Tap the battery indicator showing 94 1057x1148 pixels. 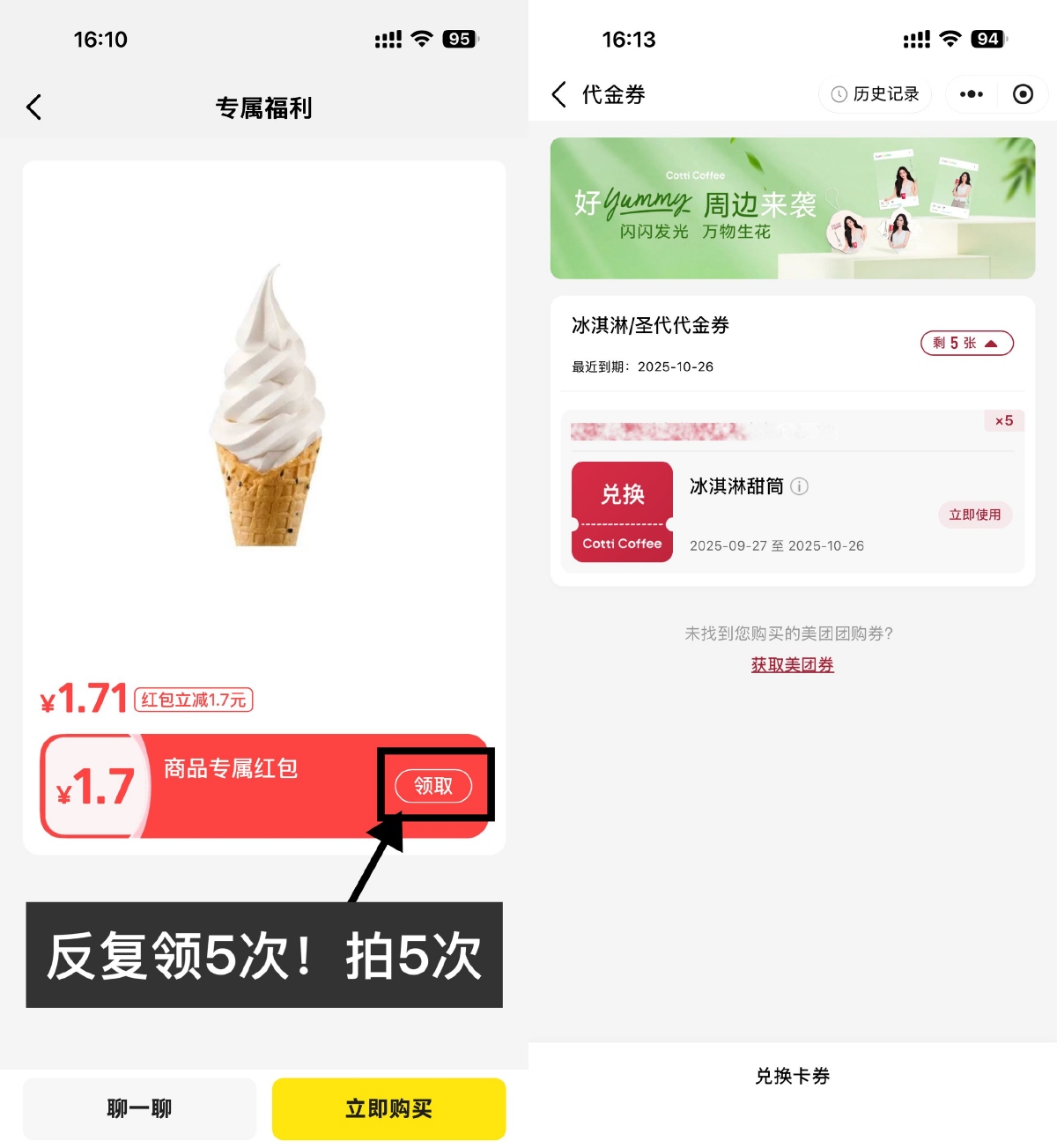[987, 39]
